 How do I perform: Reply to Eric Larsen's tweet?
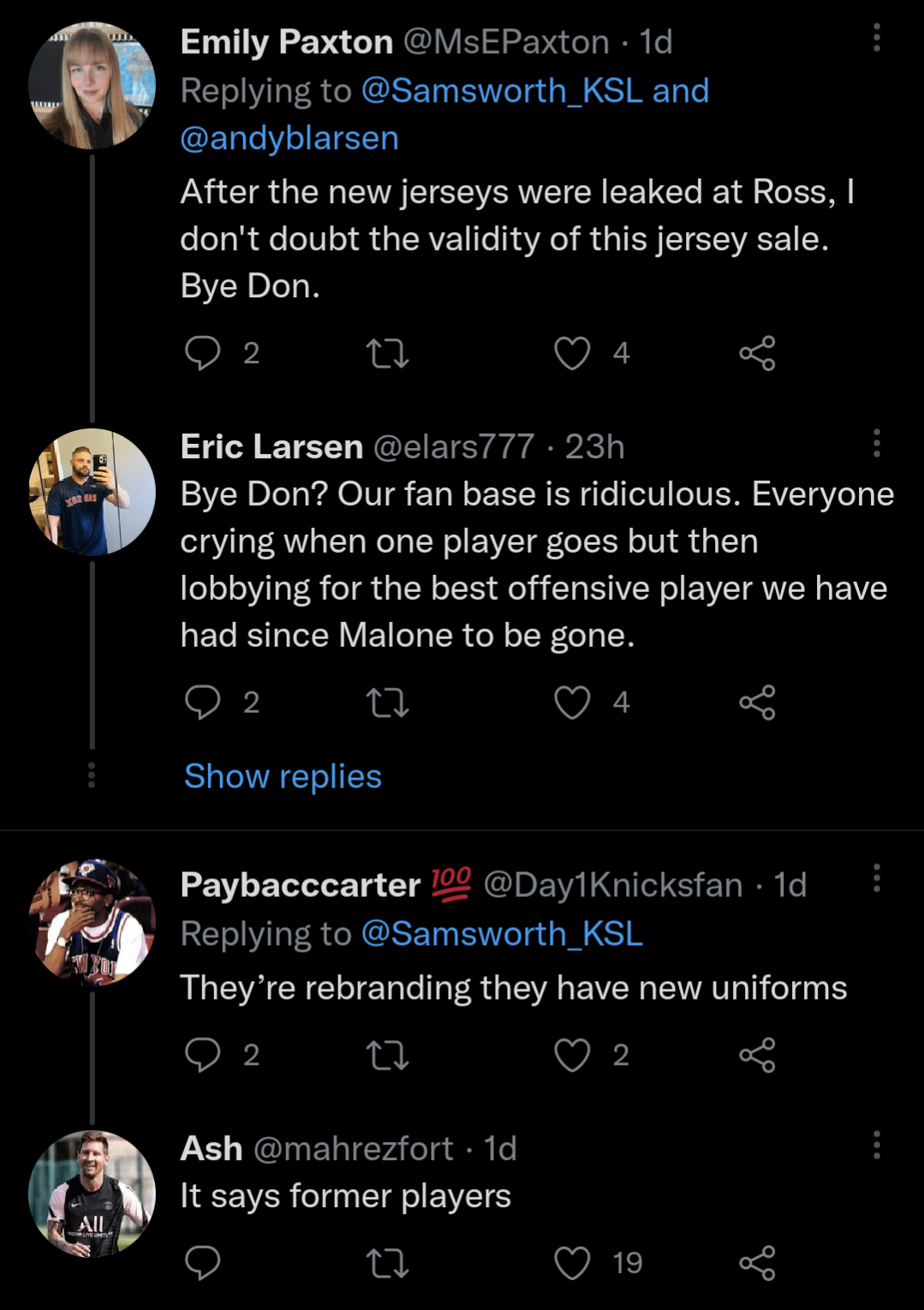coord(203,703)
